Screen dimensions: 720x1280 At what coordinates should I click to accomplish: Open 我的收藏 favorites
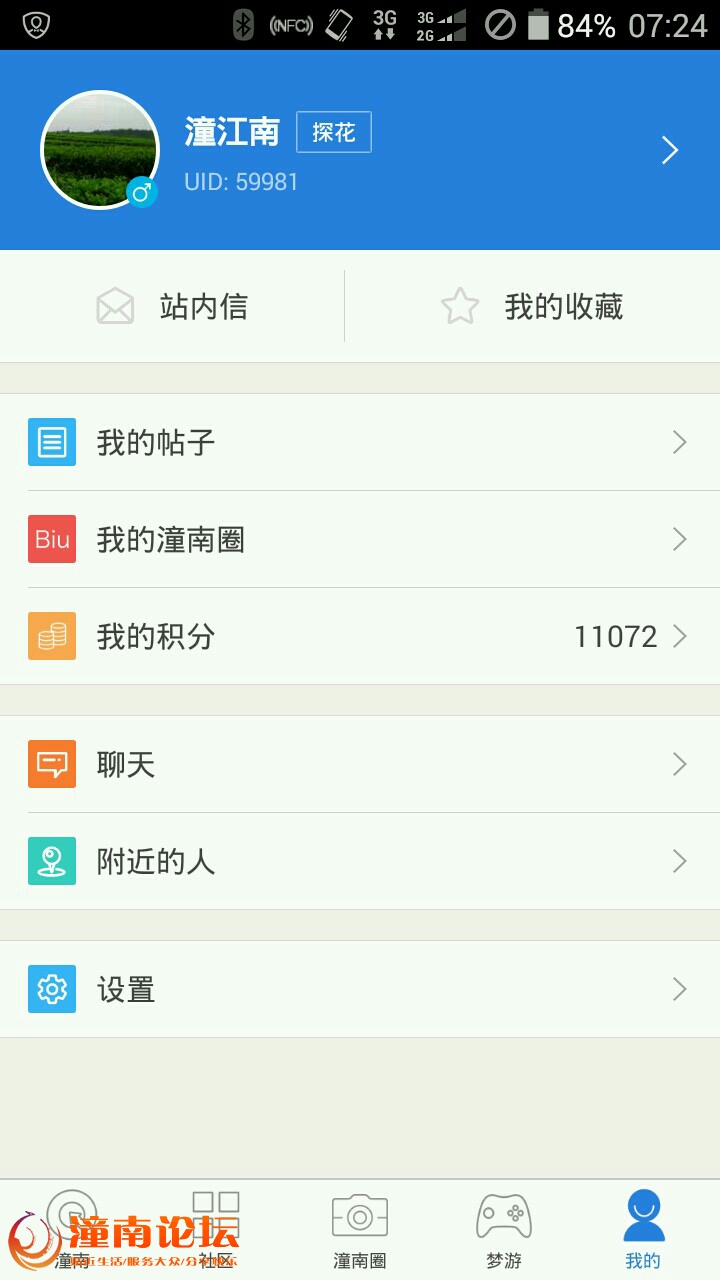pos(533,306)
